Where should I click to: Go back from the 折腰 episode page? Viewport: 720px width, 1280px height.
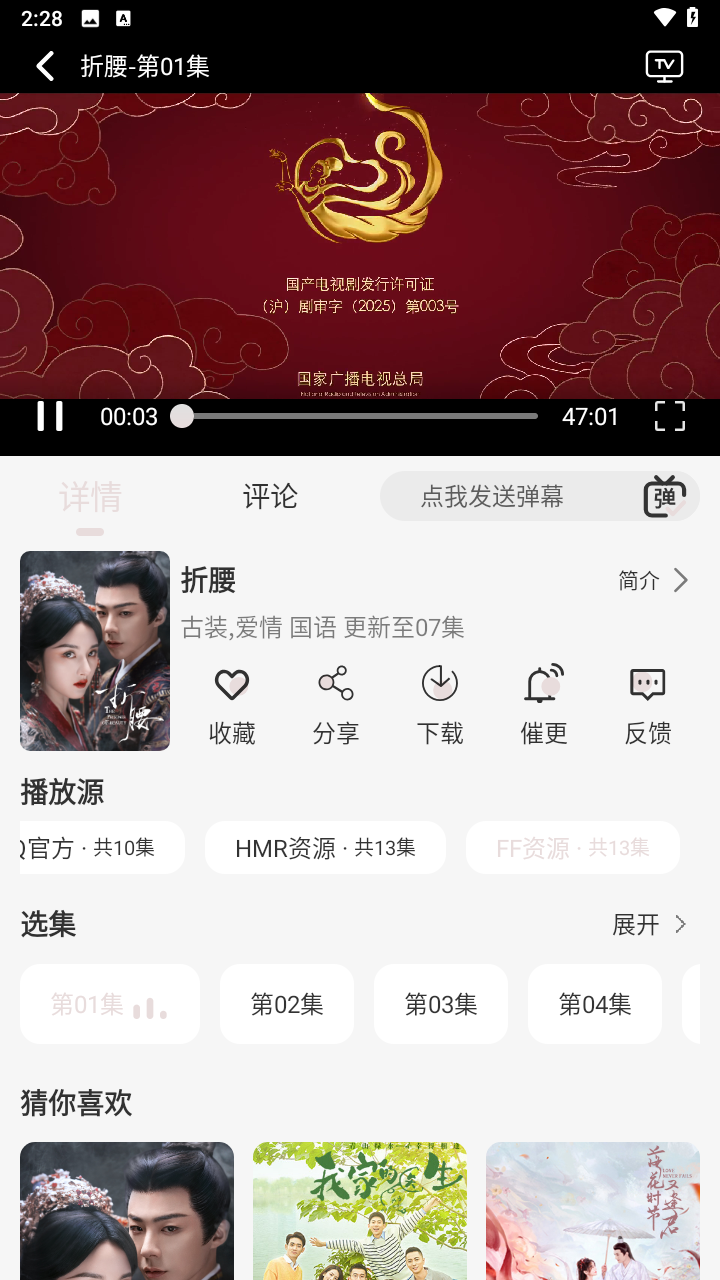point(45,67)
